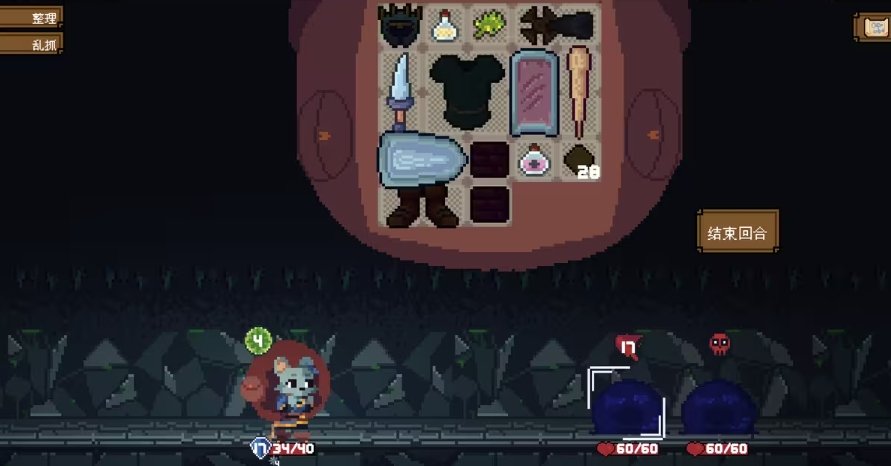The width and height of the screenshot is (891, 466).
Task: Tap the pink mirror item
Action: click(x=534, y=93)
